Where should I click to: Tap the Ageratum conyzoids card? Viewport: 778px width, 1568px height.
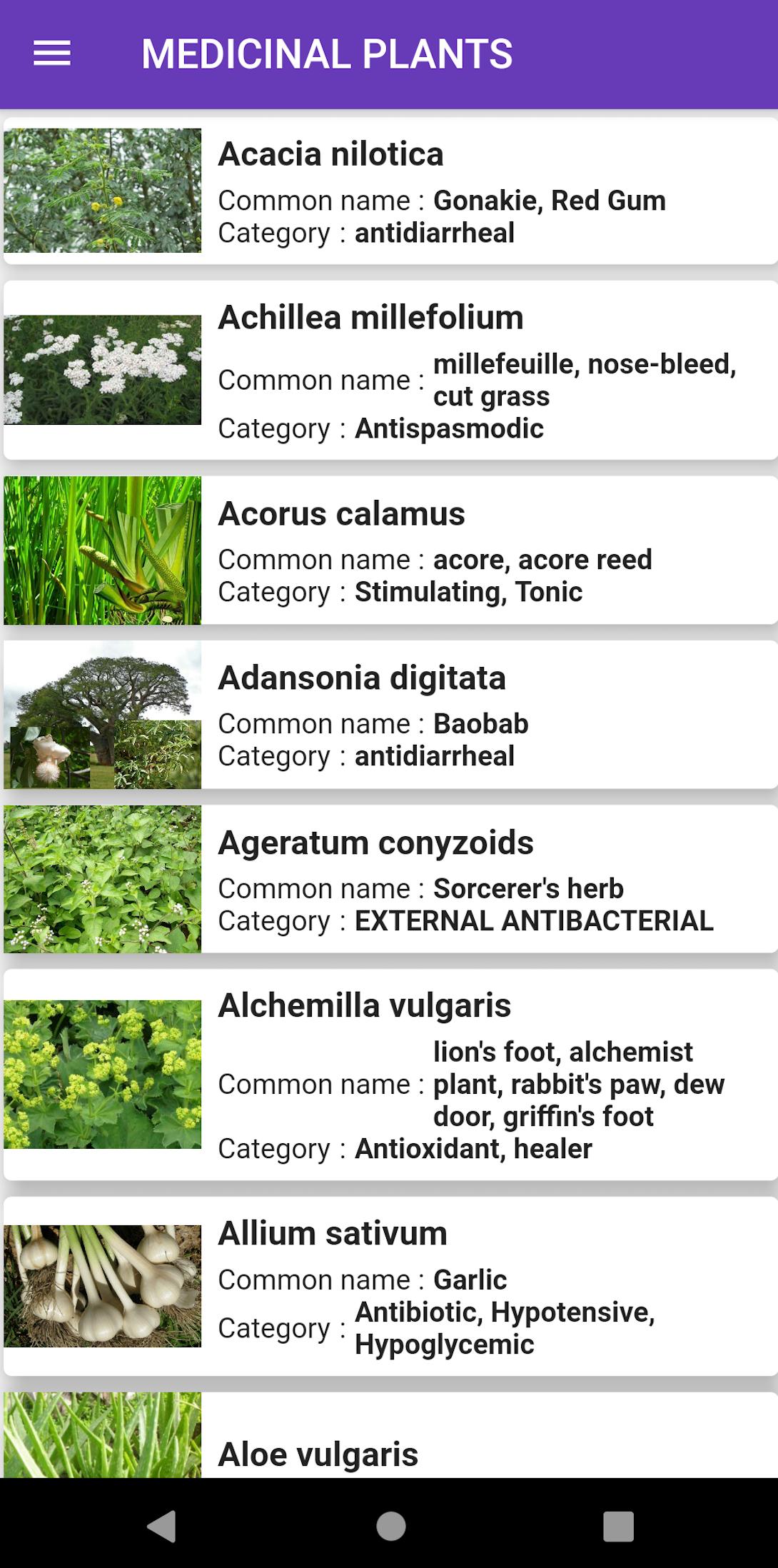pos(390,879)
